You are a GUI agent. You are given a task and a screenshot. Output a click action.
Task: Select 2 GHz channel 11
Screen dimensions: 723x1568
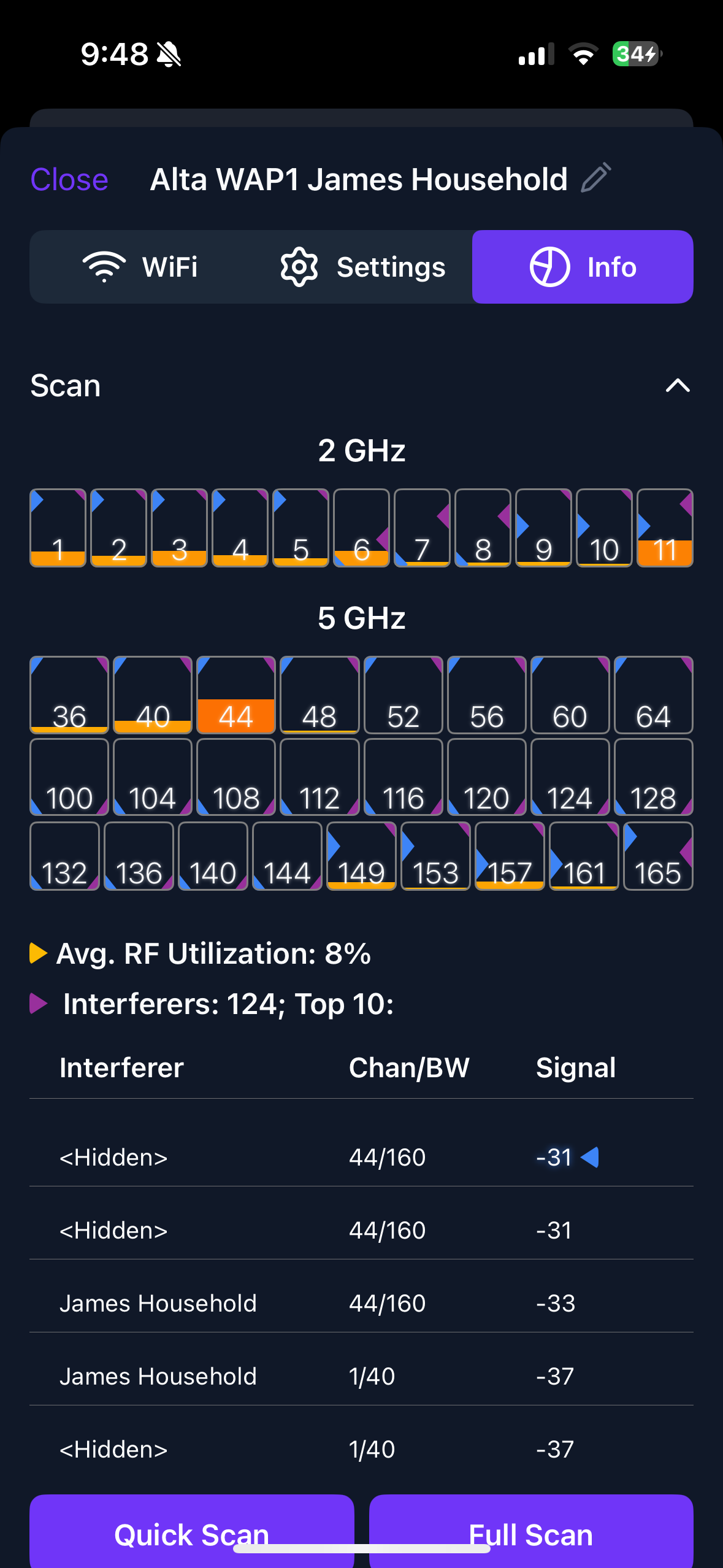tap(665, 528)
